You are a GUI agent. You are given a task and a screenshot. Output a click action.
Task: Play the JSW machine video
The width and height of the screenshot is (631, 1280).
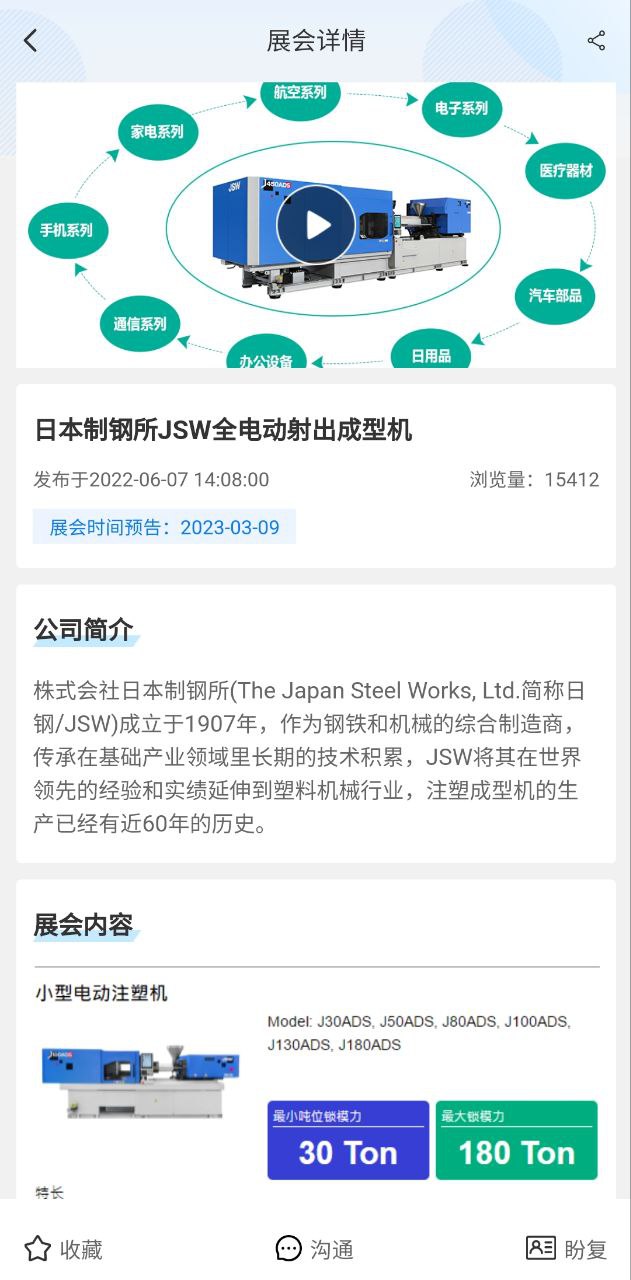(316, 225)
